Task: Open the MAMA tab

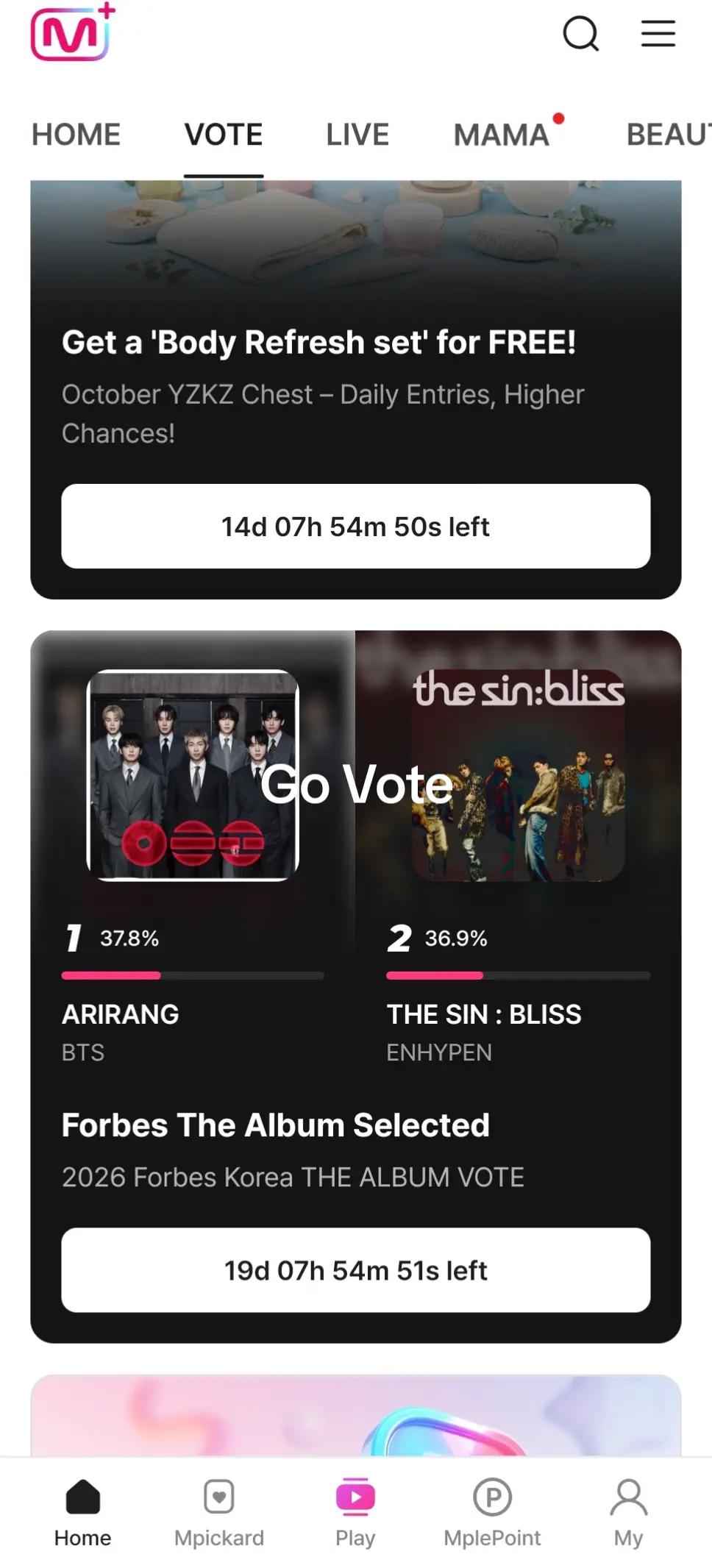Action: (502, 135)
